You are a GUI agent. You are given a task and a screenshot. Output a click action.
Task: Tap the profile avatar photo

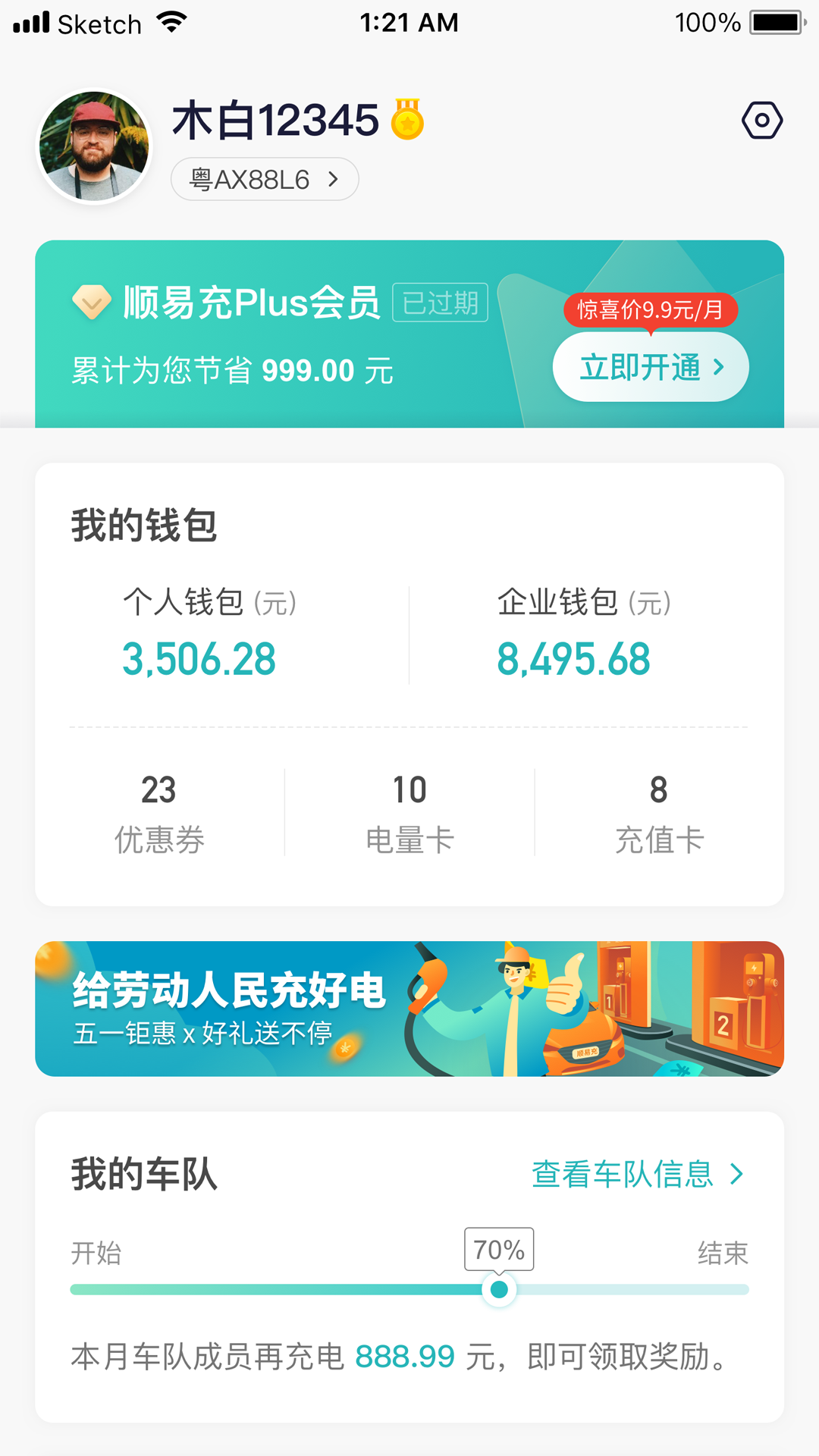coord(94,146)
